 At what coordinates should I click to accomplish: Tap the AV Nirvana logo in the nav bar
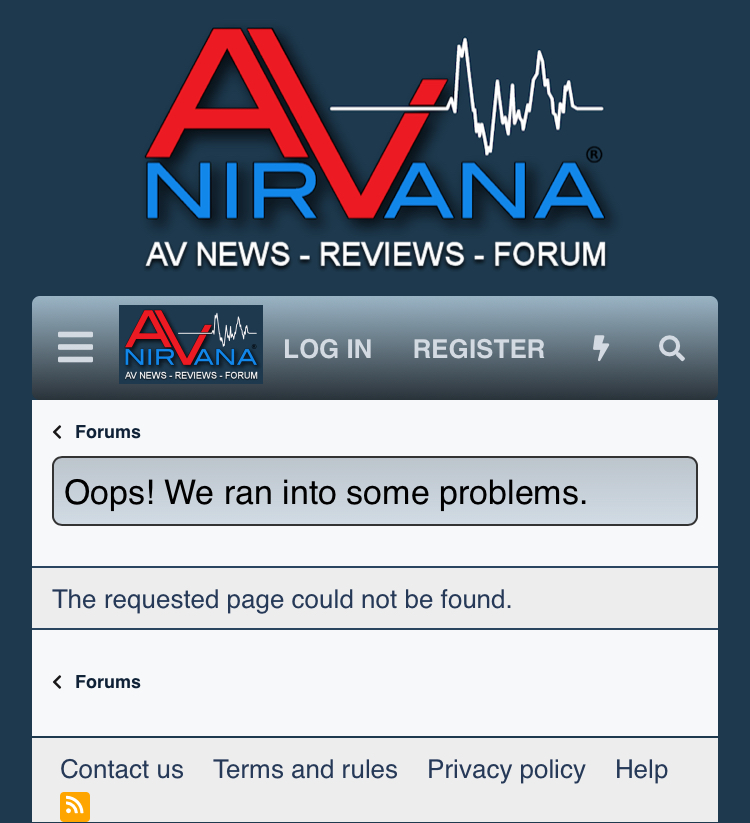(191, 345)
